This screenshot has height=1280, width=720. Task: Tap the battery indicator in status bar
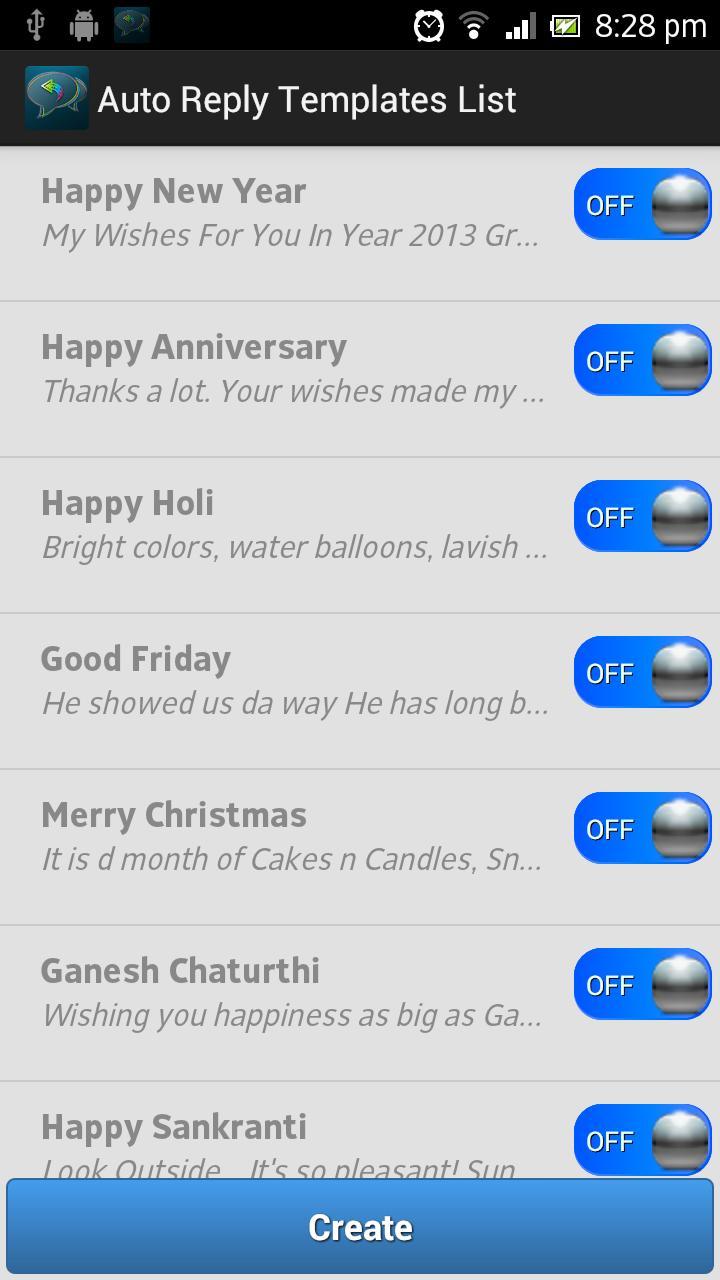[x=566, y=25]
